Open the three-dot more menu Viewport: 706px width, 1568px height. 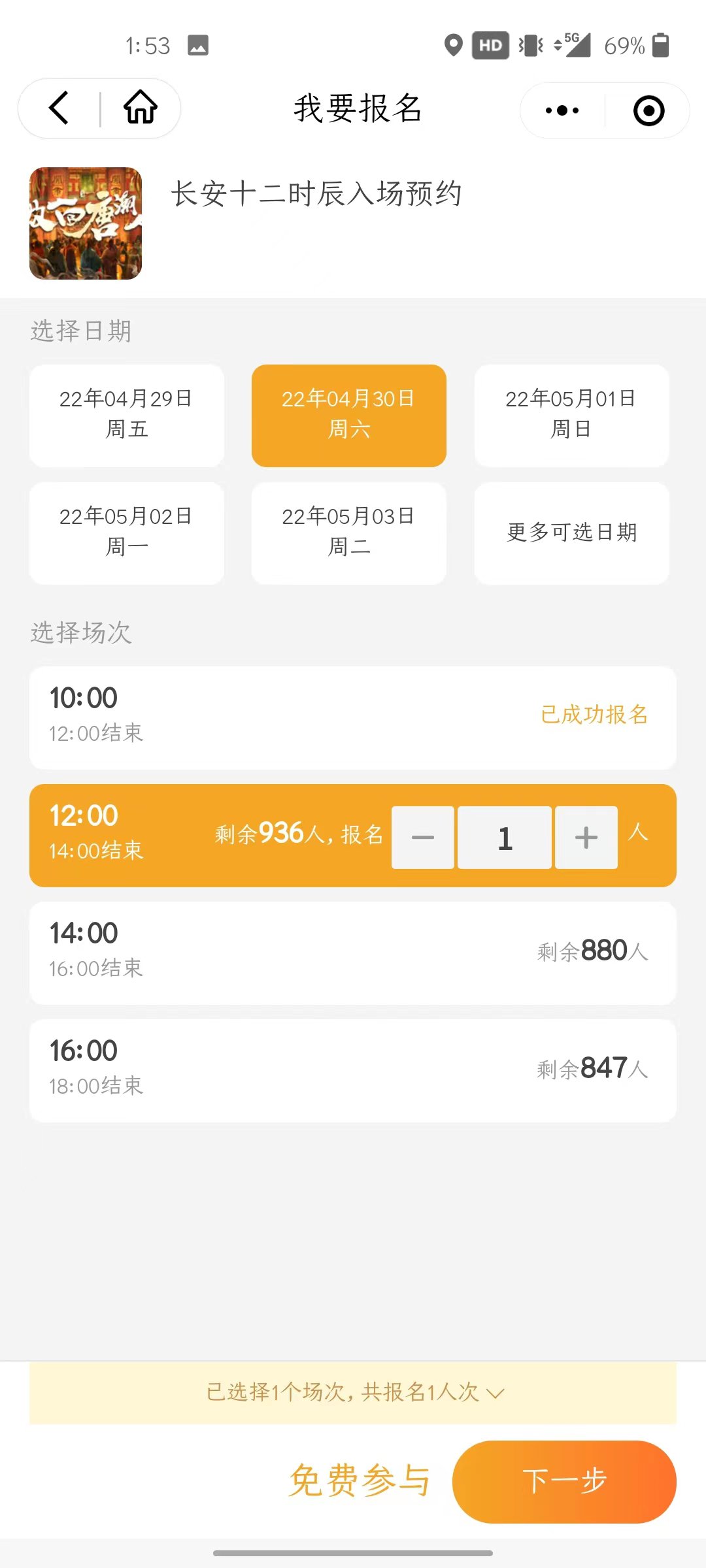click(562, 110)
